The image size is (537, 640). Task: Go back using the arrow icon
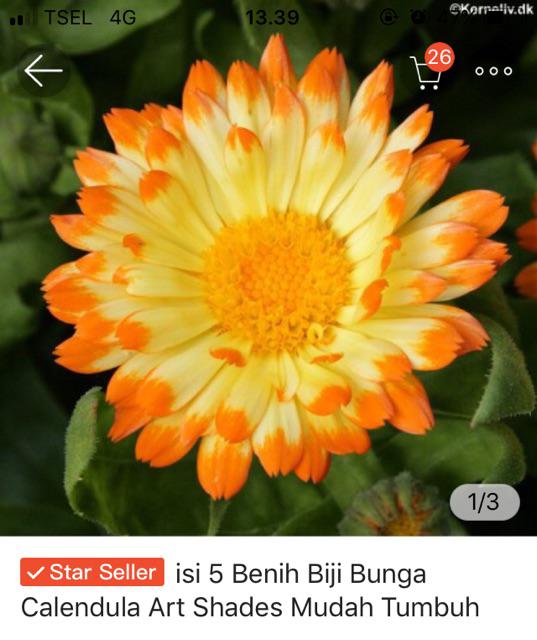click(x=43, y=71)
